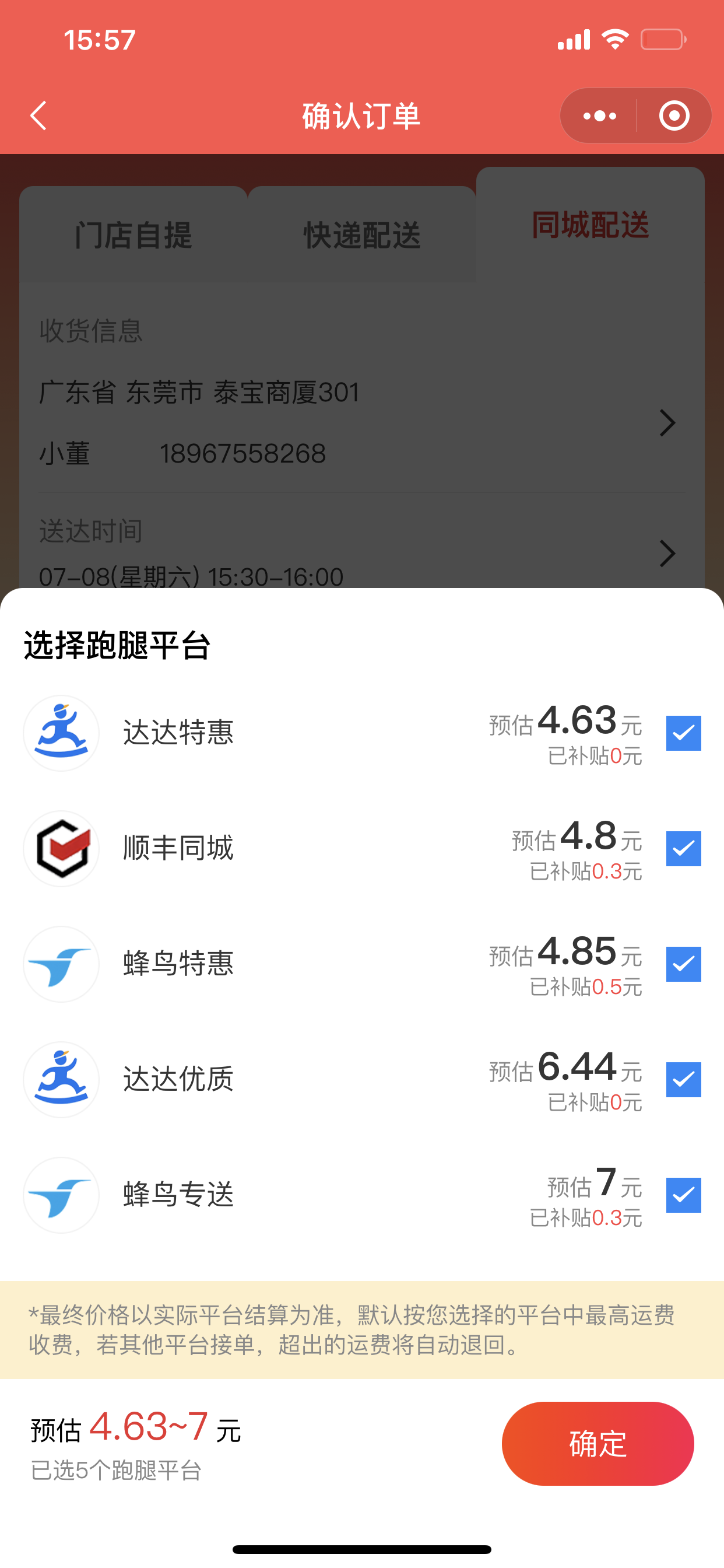
Task: Confirm selection with the 确定 button
Action: pyautogui.click(x=598, y=1444)
